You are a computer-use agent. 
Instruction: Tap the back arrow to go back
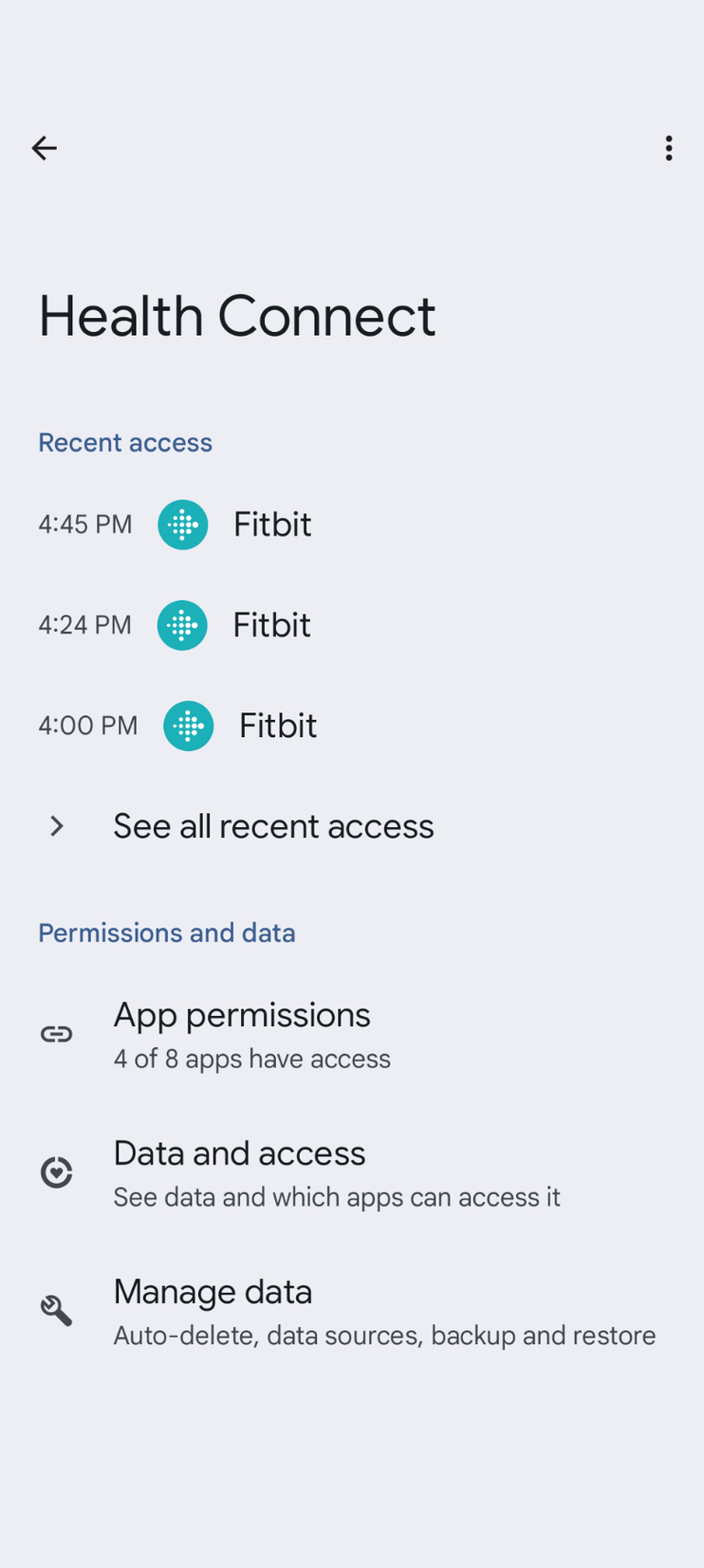click(x=44, y=148)
